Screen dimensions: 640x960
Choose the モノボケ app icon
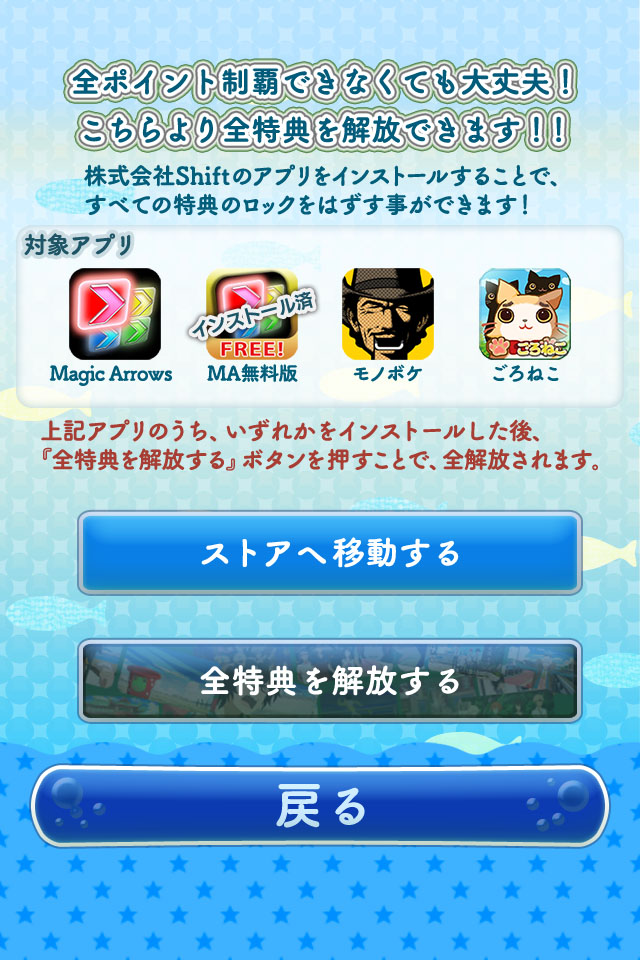388,314
